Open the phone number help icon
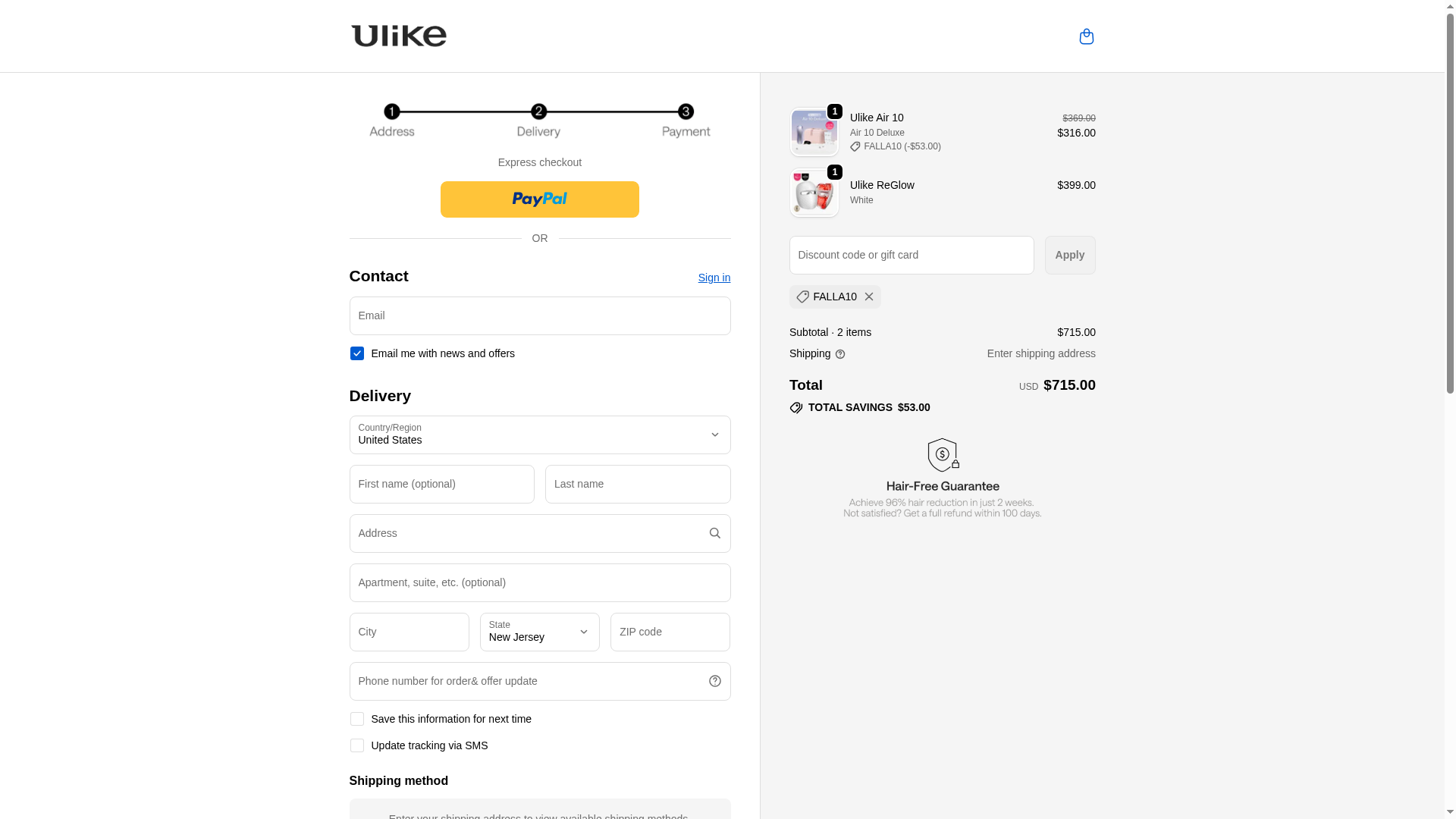 tap(714, 681)
